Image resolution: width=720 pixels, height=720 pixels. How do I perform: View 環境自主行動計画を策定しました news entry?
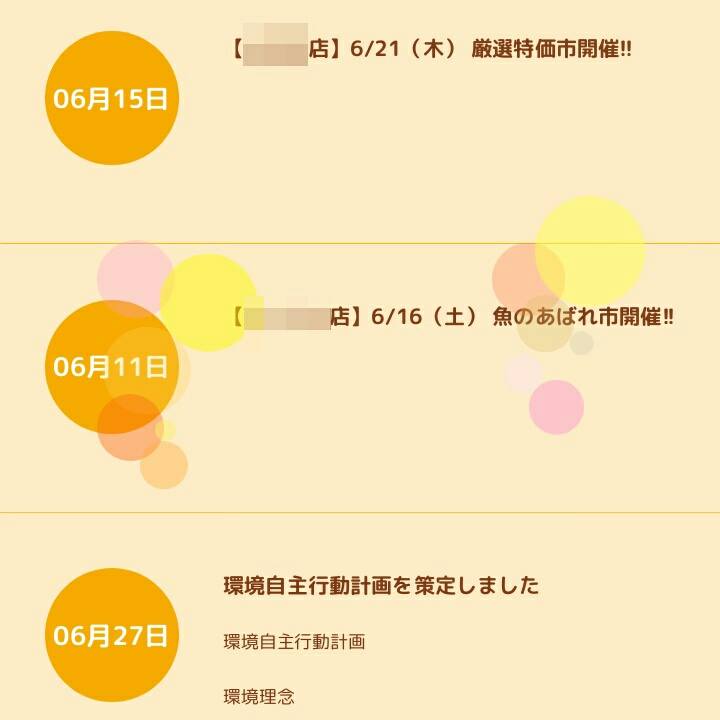(381, 585)
